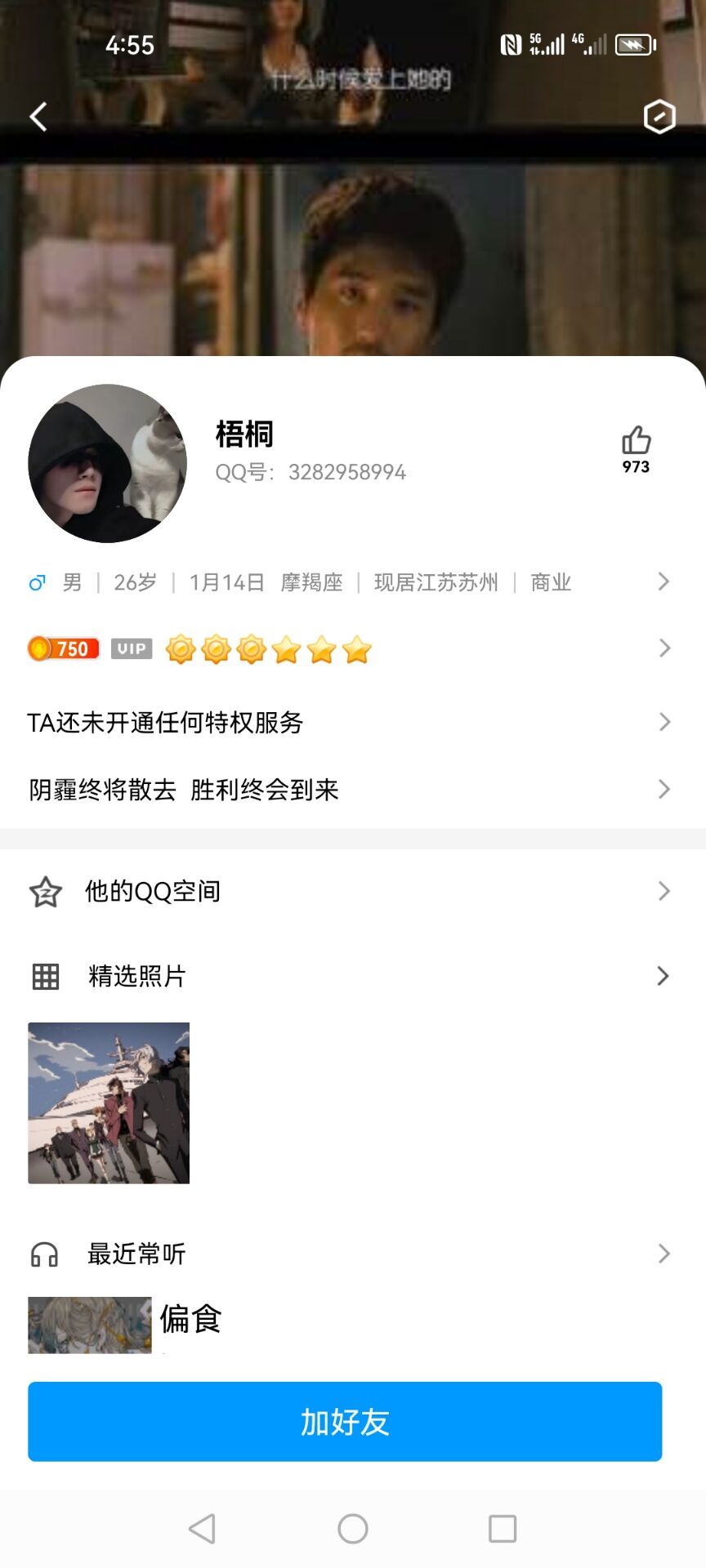View the anime featured photo thumbnail
The height and width of the screenshot is (1568, 706).
[x=109, y=1102]
